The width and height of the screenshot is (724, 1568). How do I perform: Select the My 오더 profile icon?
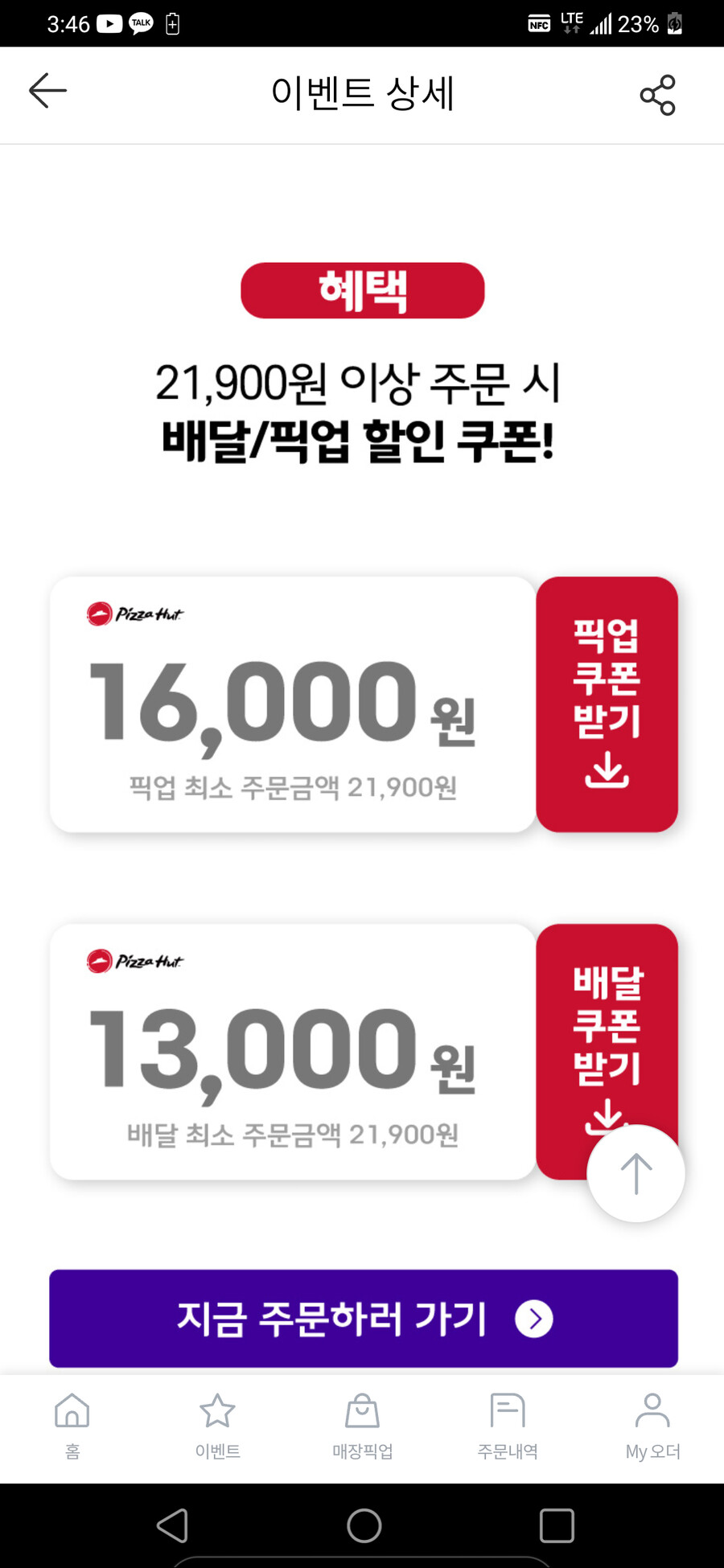click(x=652, y=1411)
